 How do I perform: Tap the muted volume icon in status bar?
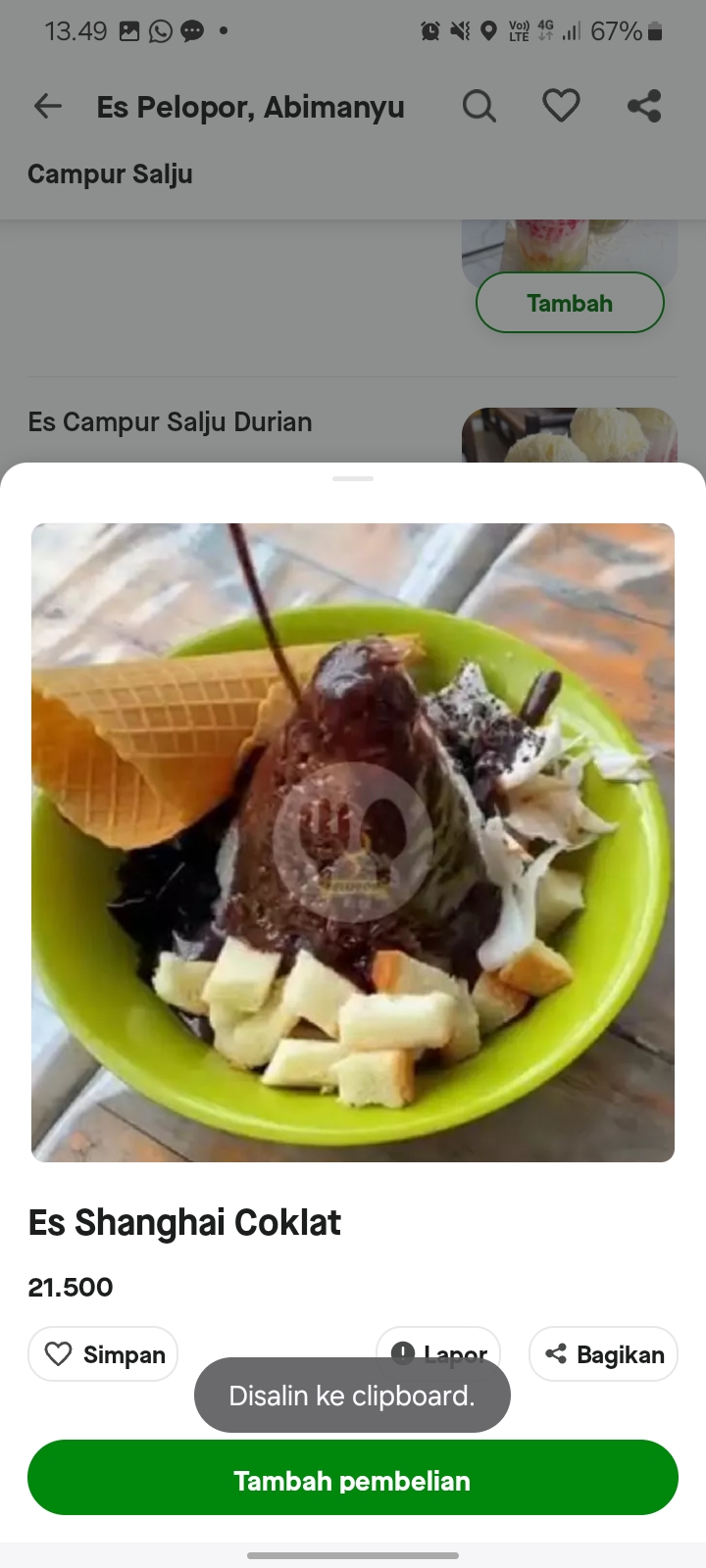[459, 30]
